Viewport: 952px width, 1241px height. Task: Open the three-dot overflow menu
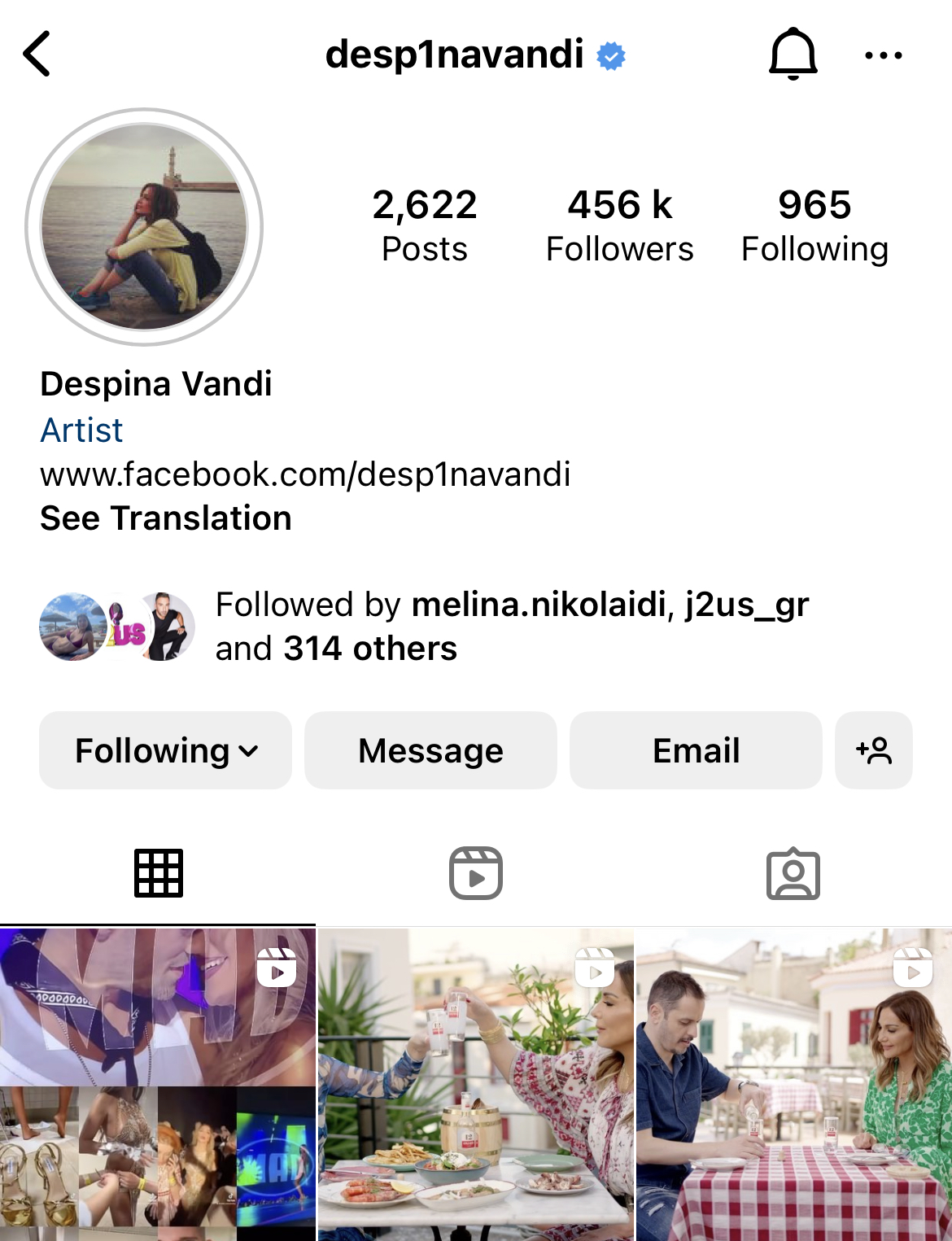[x=883, y=55]
